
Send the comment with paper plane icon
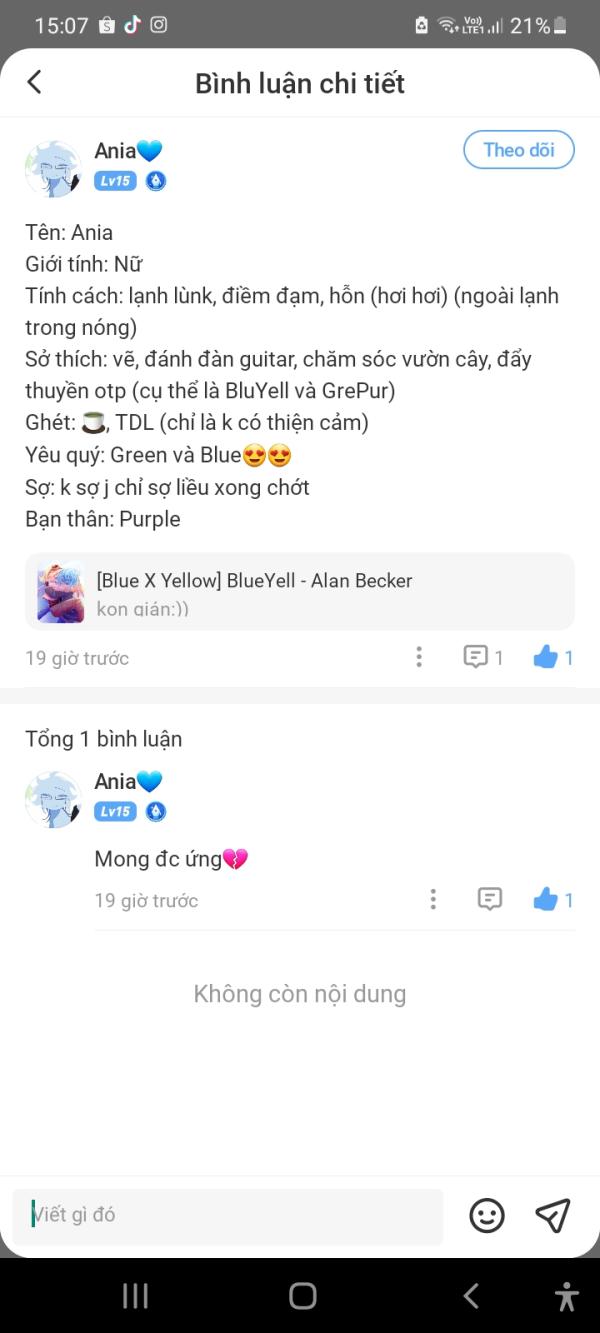pyautogui.click(x=553, y=1216)
